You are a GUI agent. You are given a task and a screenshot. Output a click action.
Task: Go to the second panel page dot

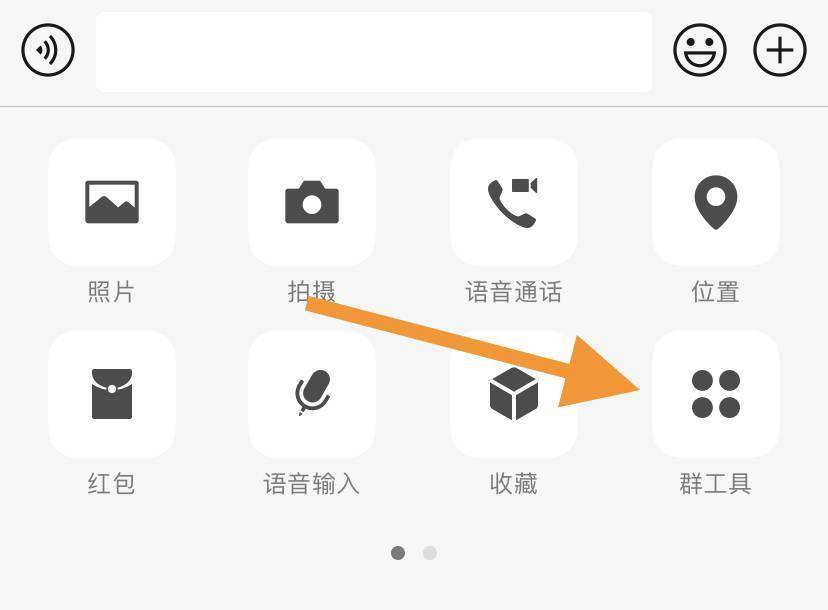(430, 553)
